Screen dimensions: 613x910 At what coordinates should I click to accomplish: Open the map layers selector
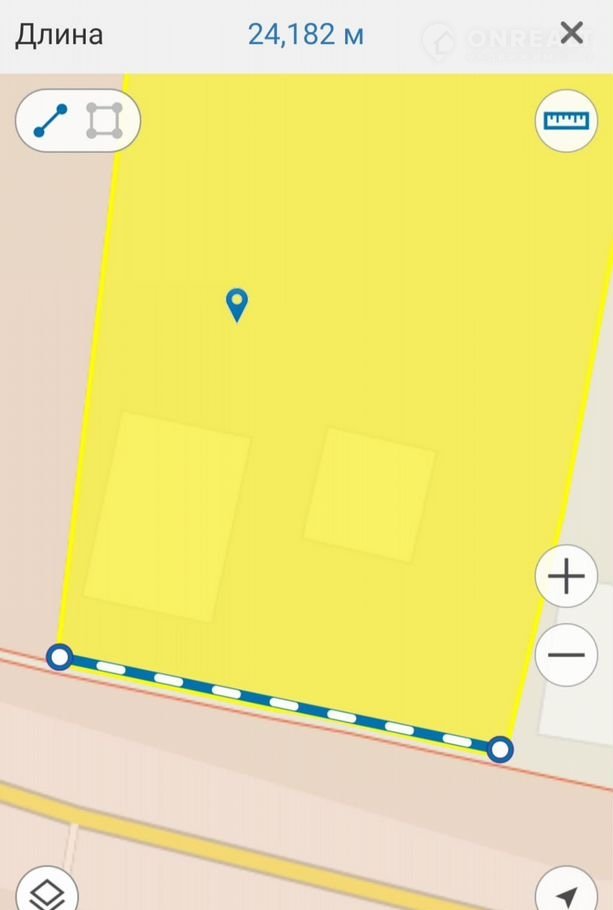tap(46, 893)
